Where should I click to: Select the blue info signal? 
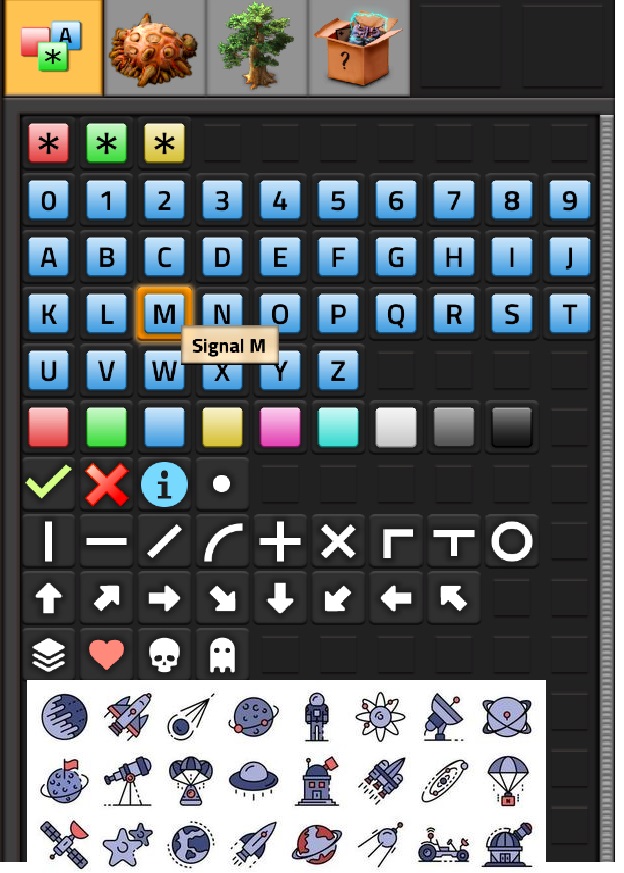164,485
